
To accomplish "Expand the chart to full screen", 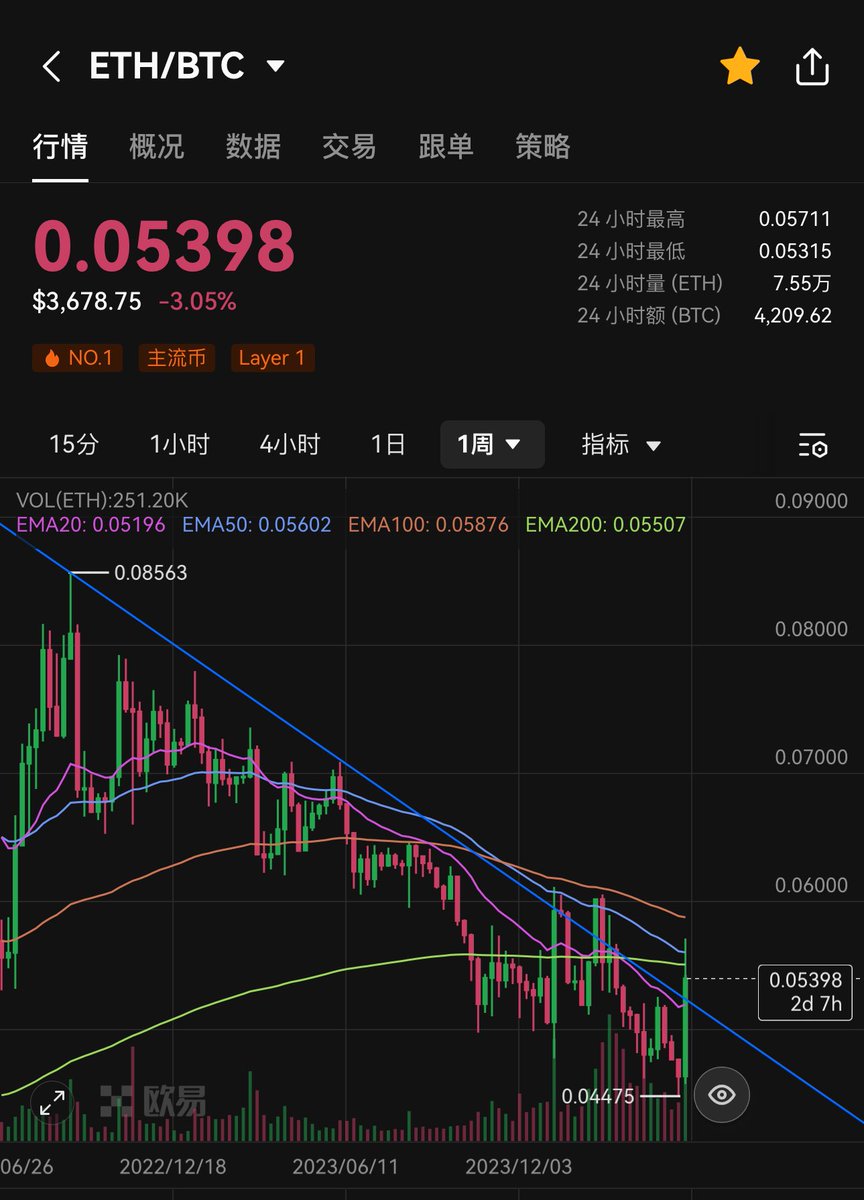I will (52, 1101).
